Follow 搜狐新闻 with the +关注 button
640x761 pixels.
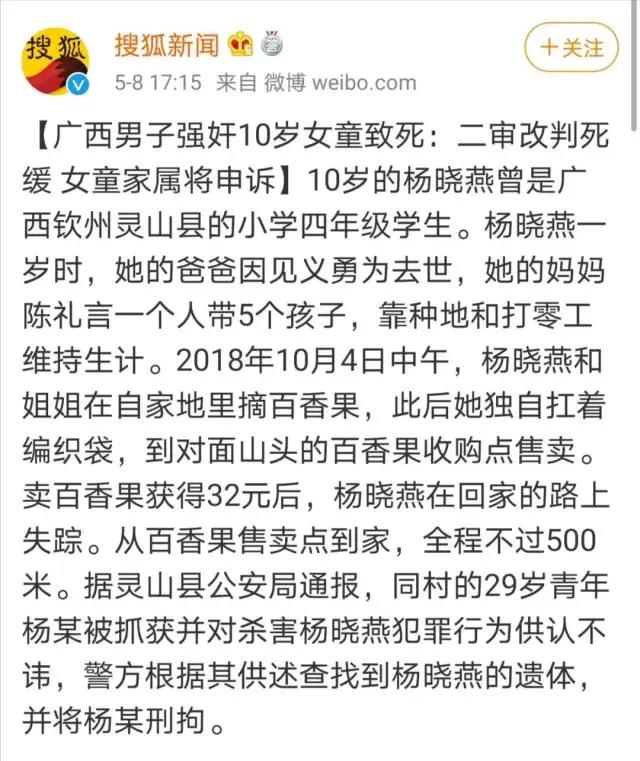571,47
